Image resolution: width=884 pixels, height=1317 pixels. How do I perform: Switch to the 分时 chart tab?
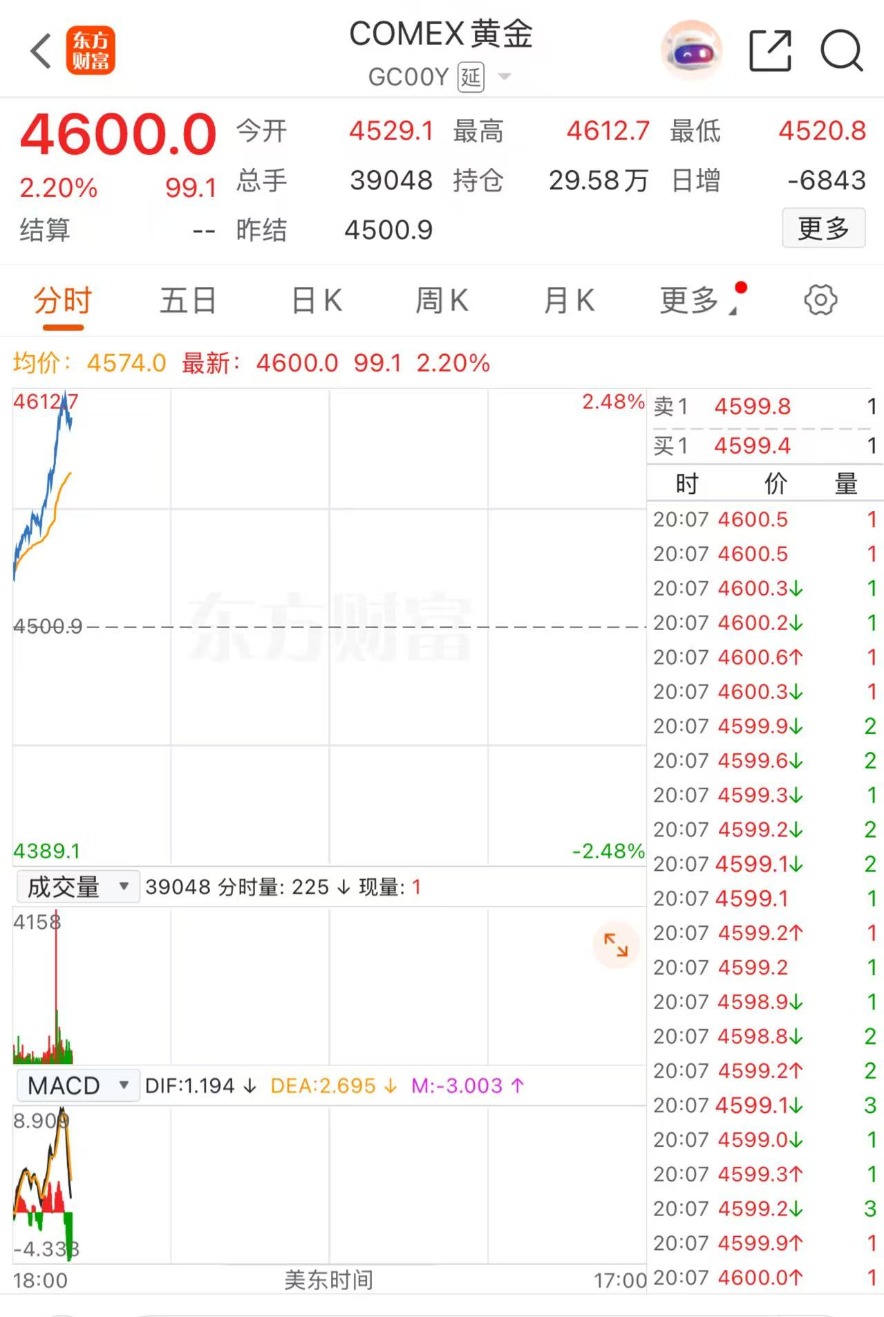point(62,300)
